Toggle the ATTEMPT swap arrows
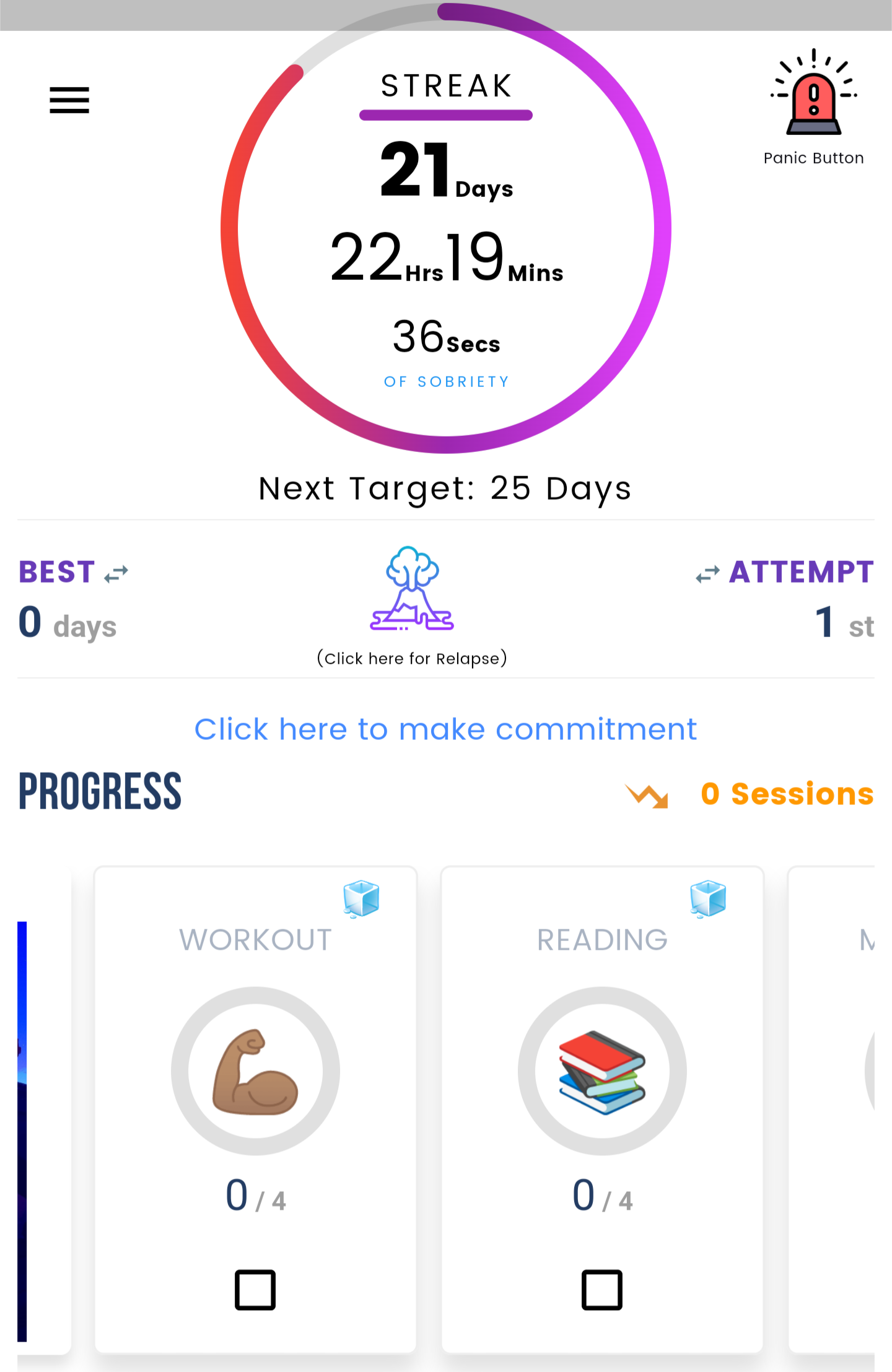Viewport: 892px width, 1372px height. pyautogui.click(x=707, y=574)
